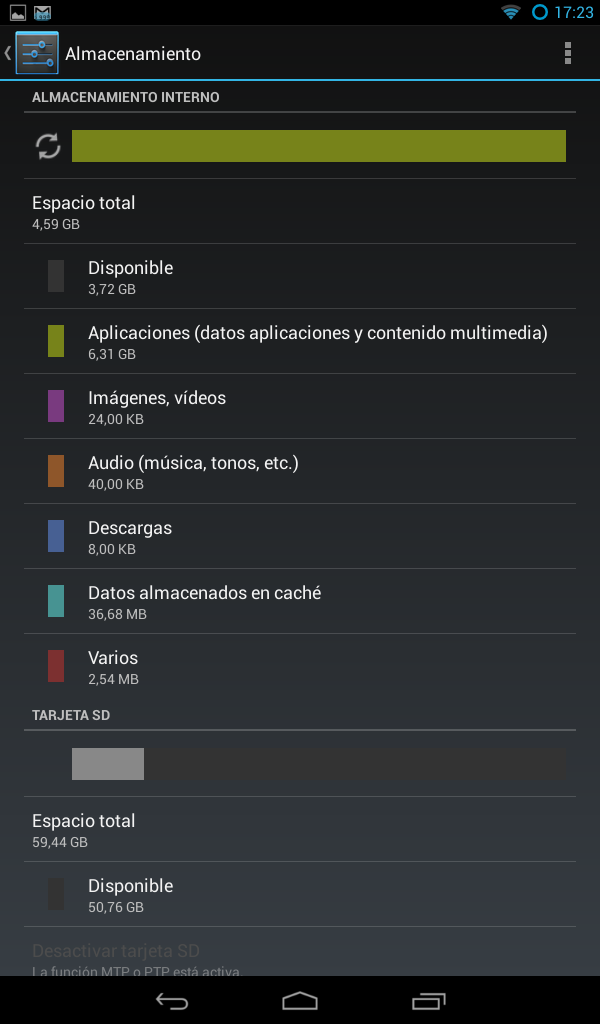Screen dimensions: 600x1024
Task: Open the Varios storage row
Action: 300,666
